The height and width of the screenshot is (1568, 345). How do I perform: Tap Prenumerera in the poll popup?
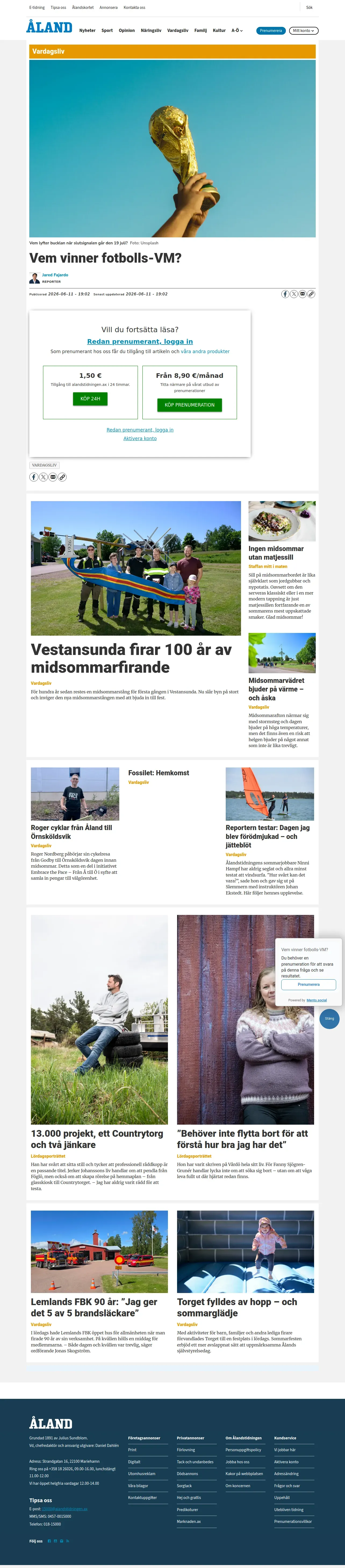pyautogui.click(x=308, y=984)
